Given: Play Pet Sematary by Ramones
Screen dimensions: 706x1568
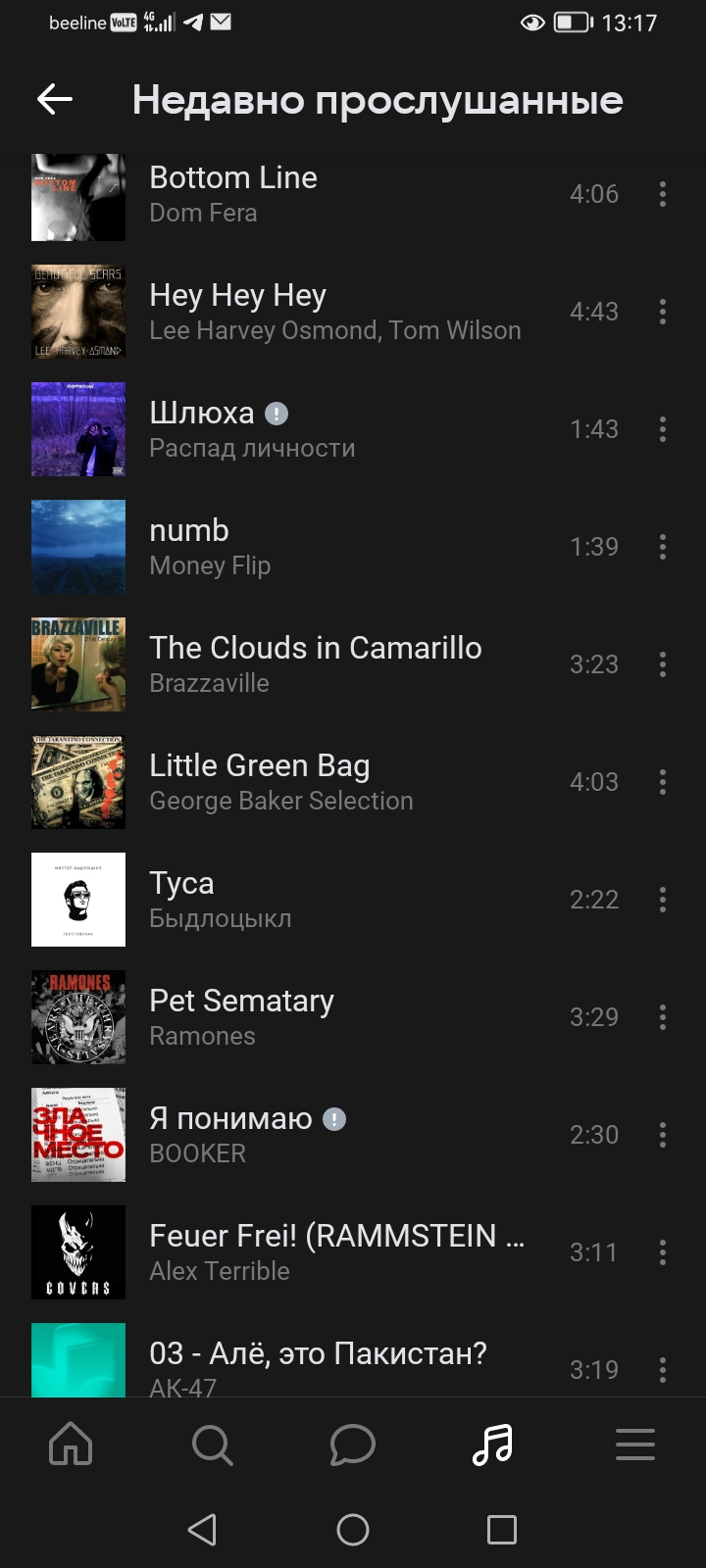Looking at the screenshot, I should pyautogui.click(x=294, y=1017).
